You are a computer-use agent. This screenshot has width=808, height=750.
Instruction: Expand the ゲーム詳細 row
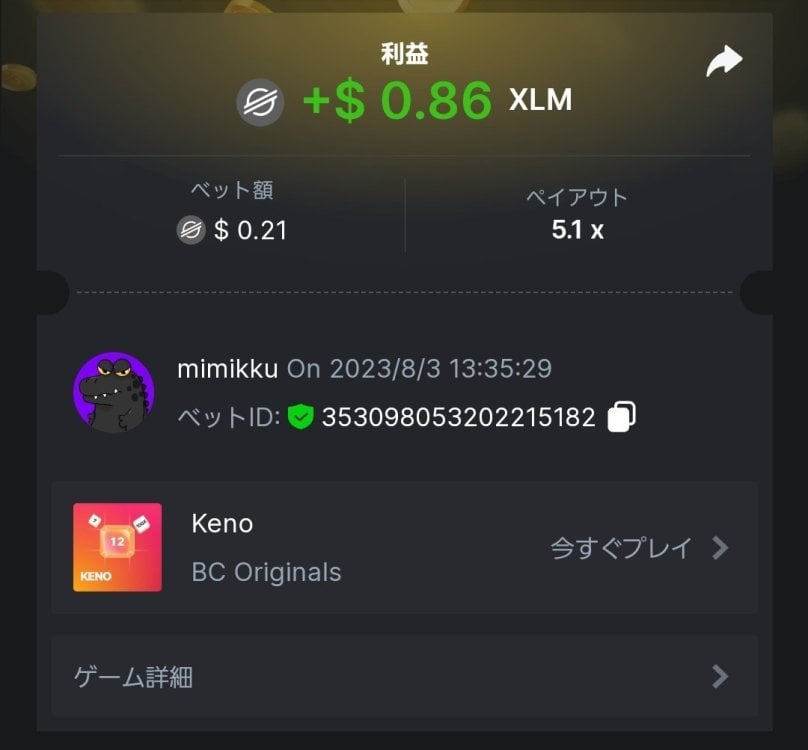404,677
